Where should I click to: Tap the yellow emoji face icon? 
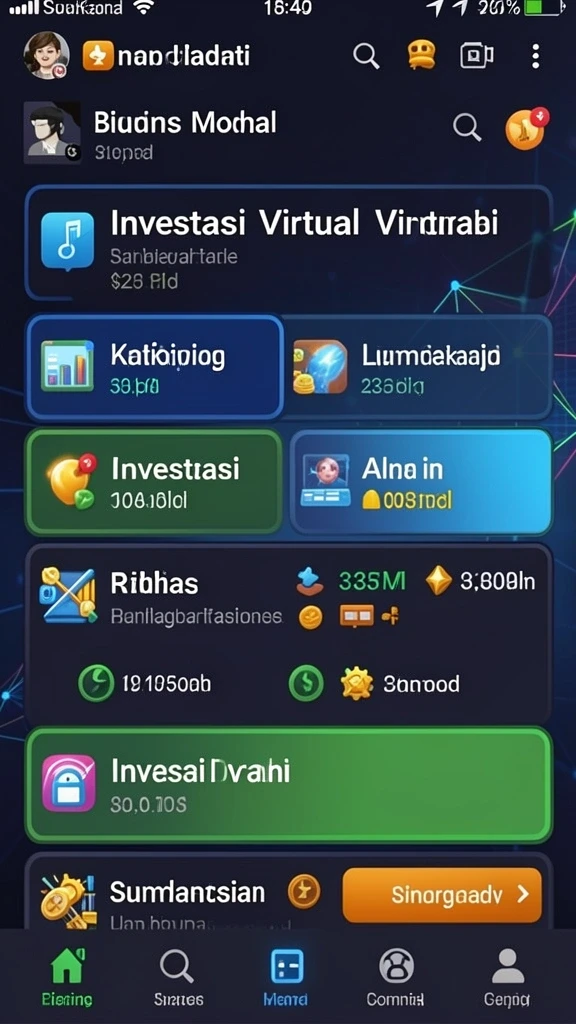click(422, 56)
